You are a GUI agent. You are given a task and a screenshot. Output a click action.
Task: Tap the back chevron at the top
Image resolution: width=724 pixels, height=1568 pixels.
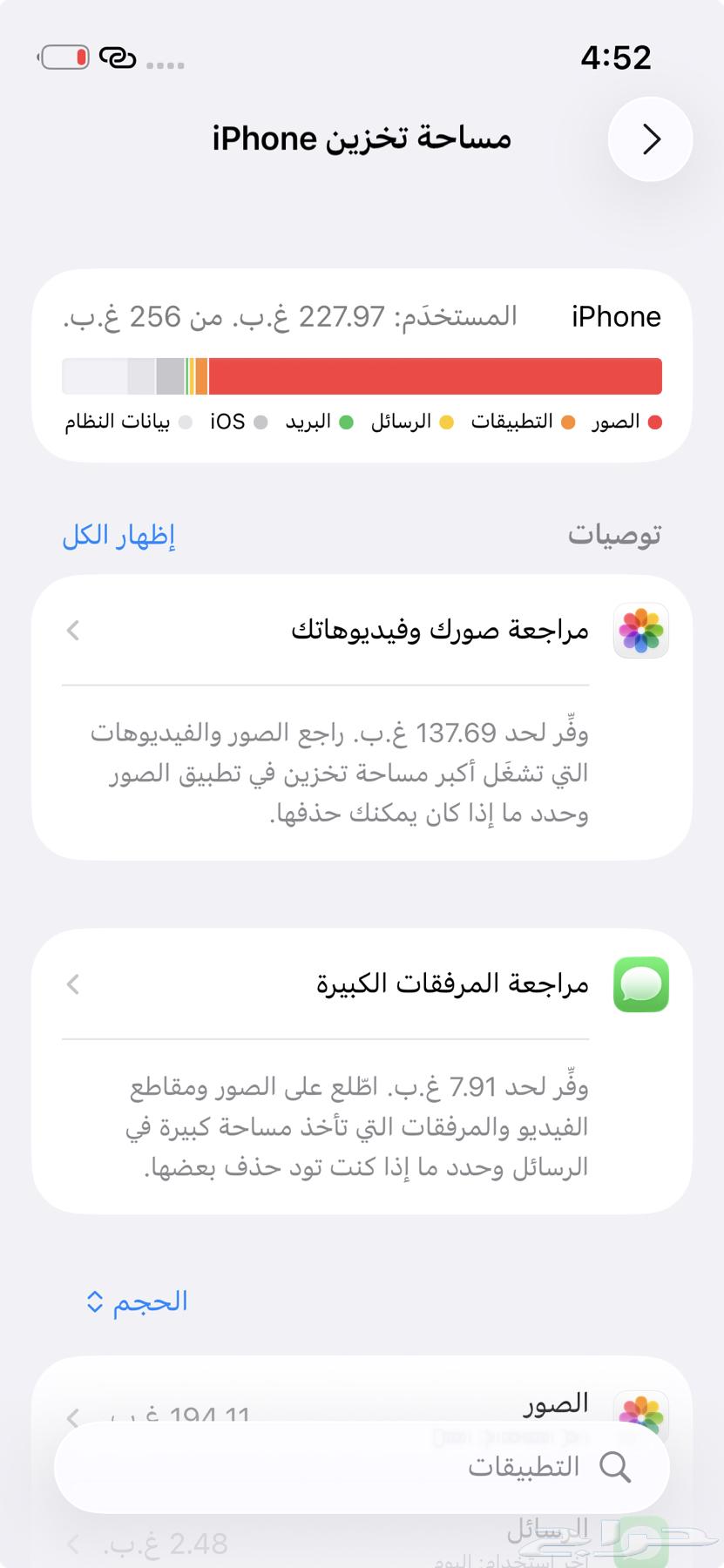pyautogui.click(x=650, y=139)
